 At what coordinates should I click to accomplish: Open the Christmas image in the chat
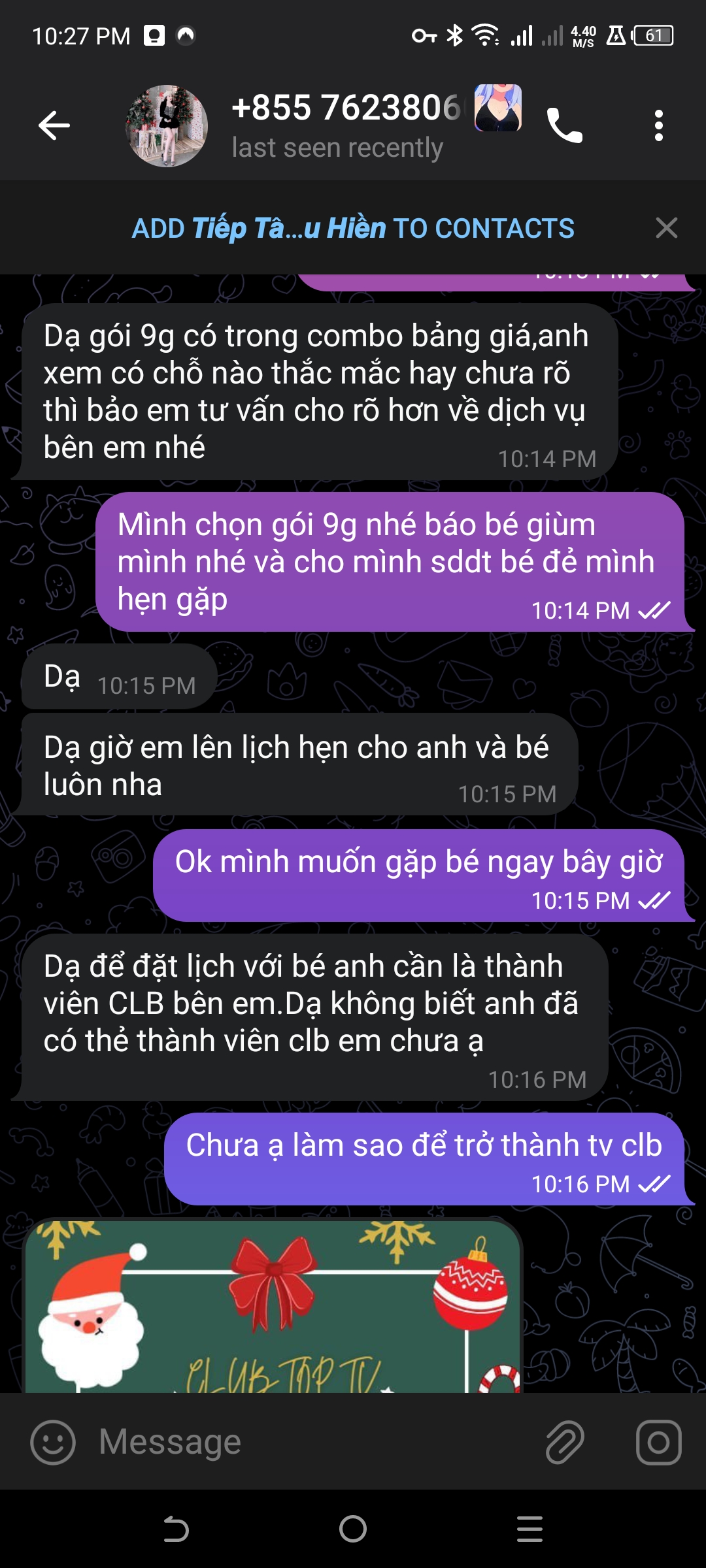pyautogui.click(x=273, y=1305)
